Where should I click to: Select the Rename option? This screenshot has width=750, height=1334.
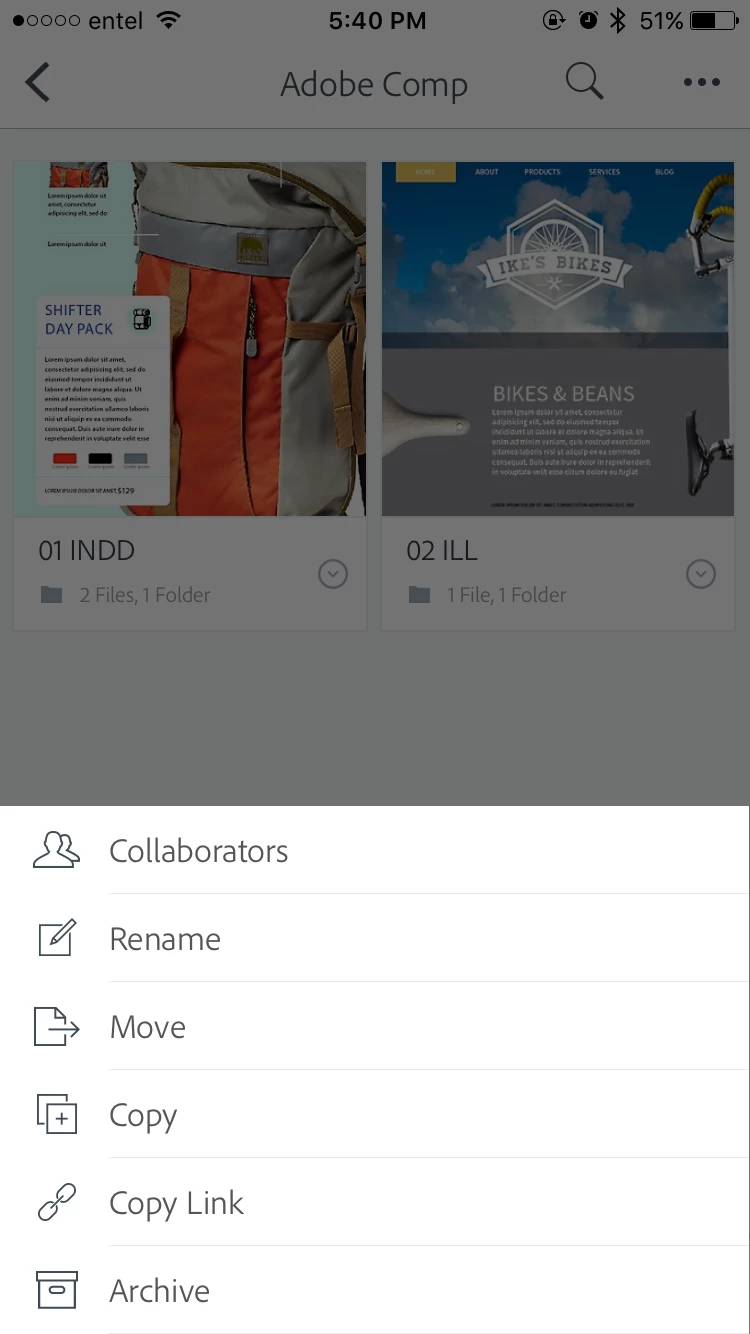point(165,939)
